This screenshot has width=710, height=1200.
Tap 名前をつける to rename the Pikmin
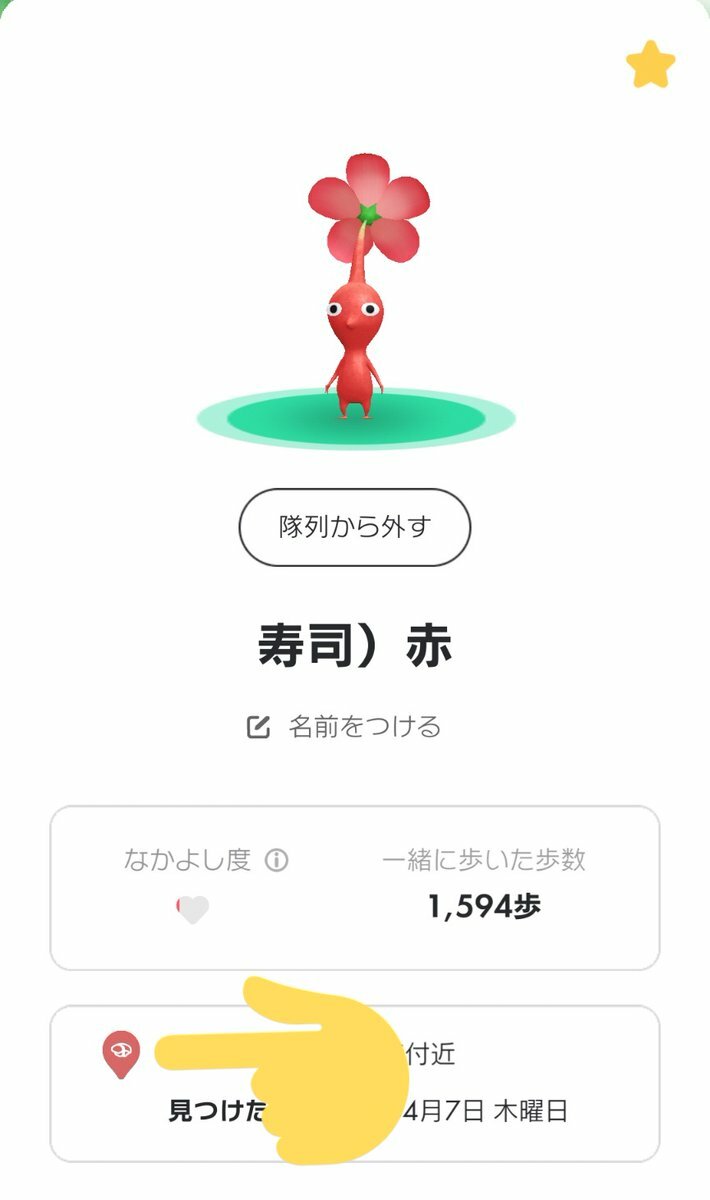coord(345,726)
